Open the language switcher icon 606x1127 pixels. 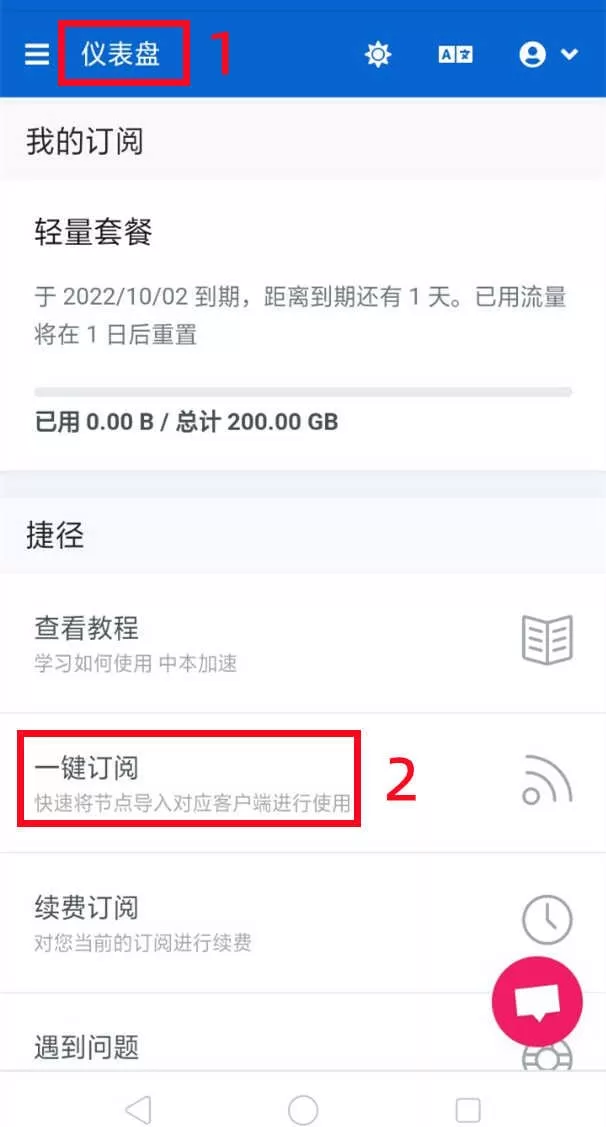click(455, 54)
